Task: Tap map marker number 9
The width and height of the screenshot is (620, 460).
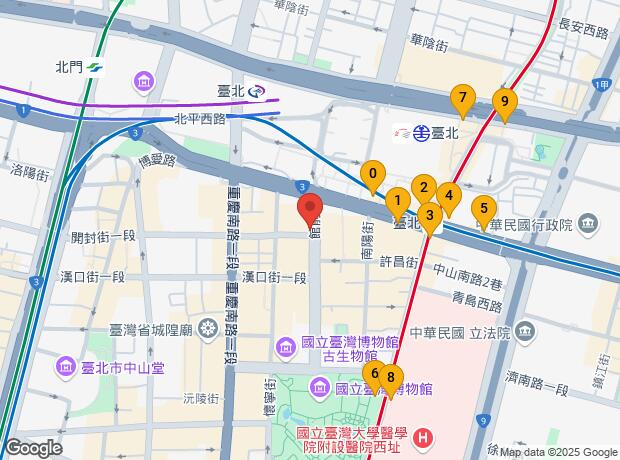Action: click(505, 102)
